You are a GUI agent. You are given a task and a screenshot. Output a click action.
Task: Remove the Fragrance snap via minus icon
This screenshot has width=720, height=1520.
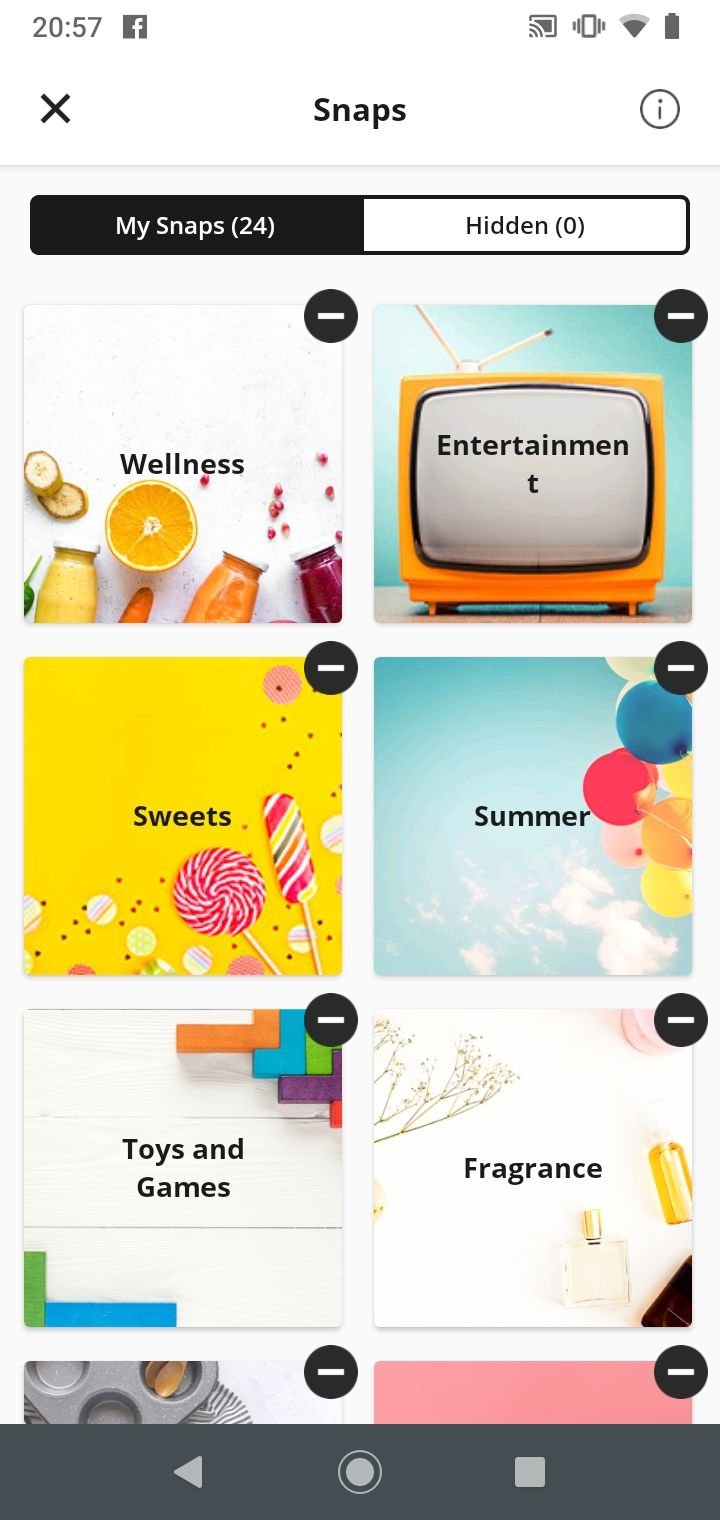[x=681, y=1020]
